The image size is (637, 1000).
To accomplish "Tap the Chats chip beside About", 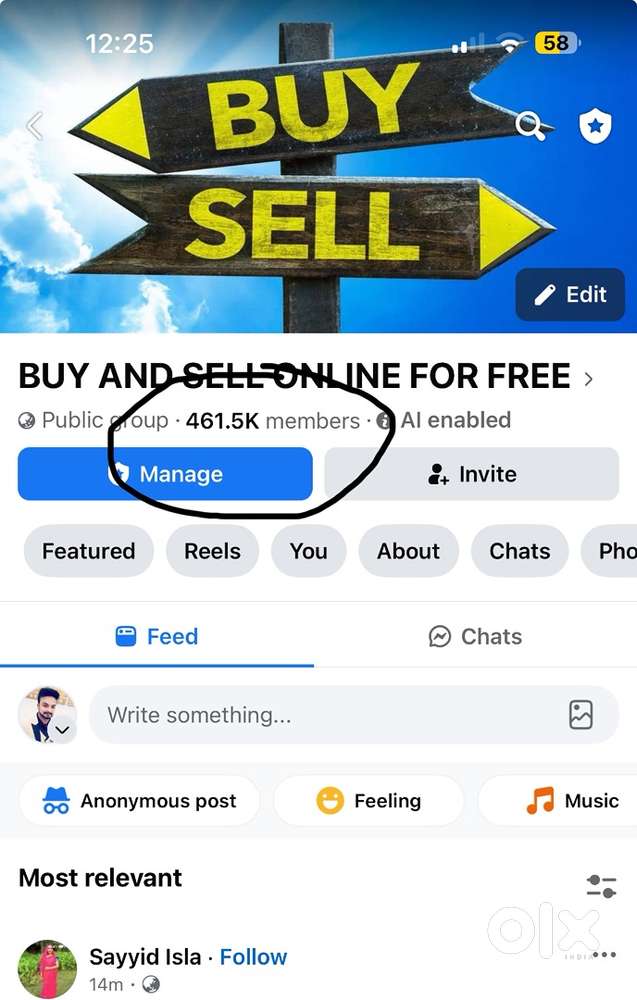I will click(x=520, y=551).
